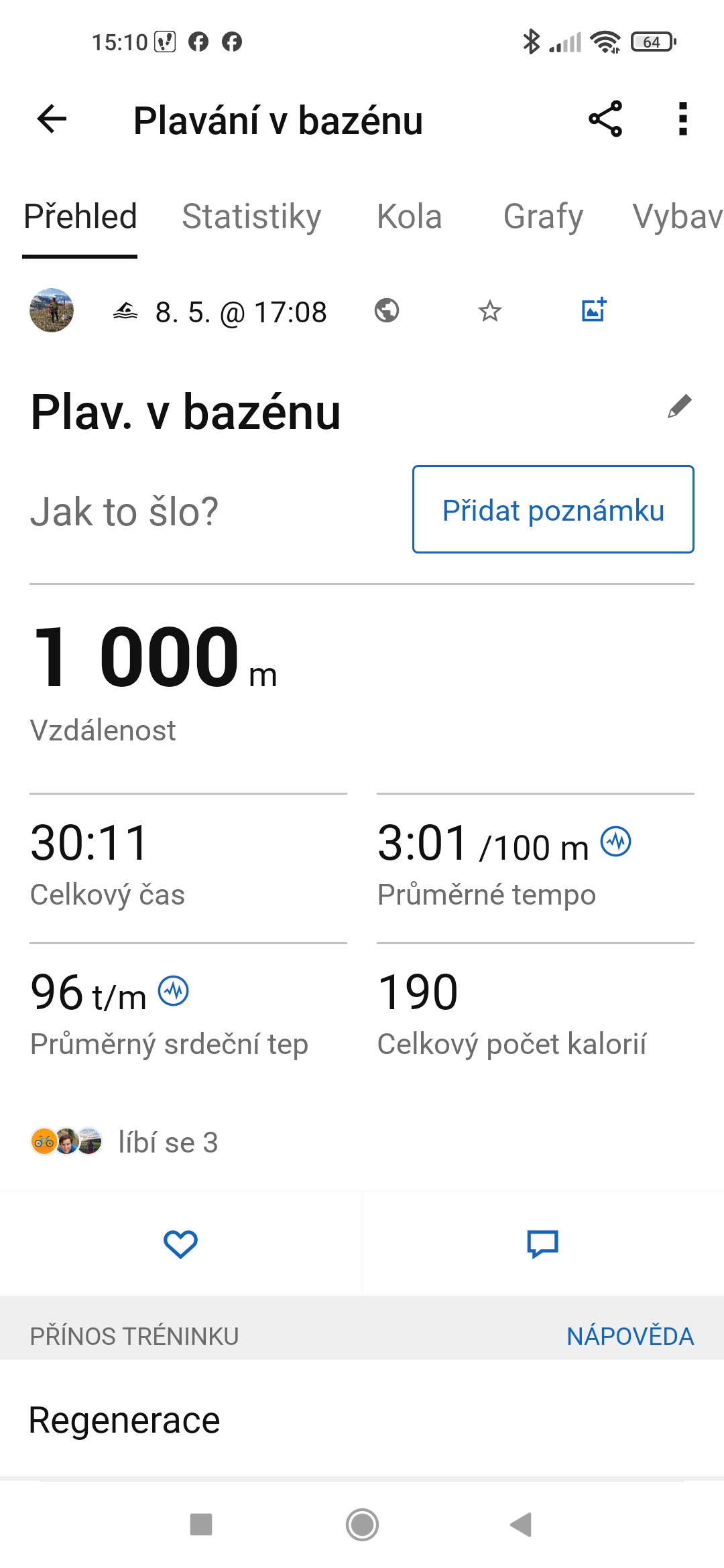The width and height of the screenshot is (724, 1568).
Task: Go to the system home screen
Action: point(362,1525)
